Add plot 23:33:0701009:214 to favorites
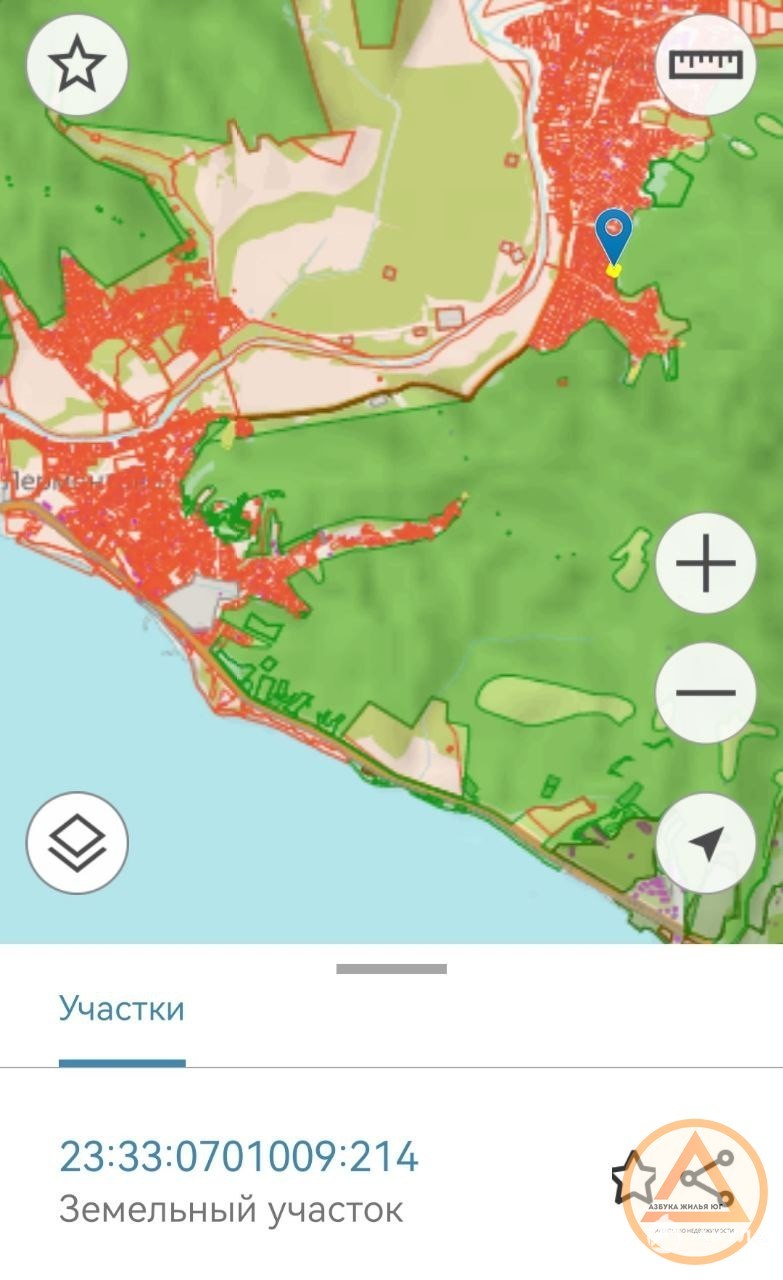Image resolution: width=783 pixels, height=1280 pixels. 633,1178
